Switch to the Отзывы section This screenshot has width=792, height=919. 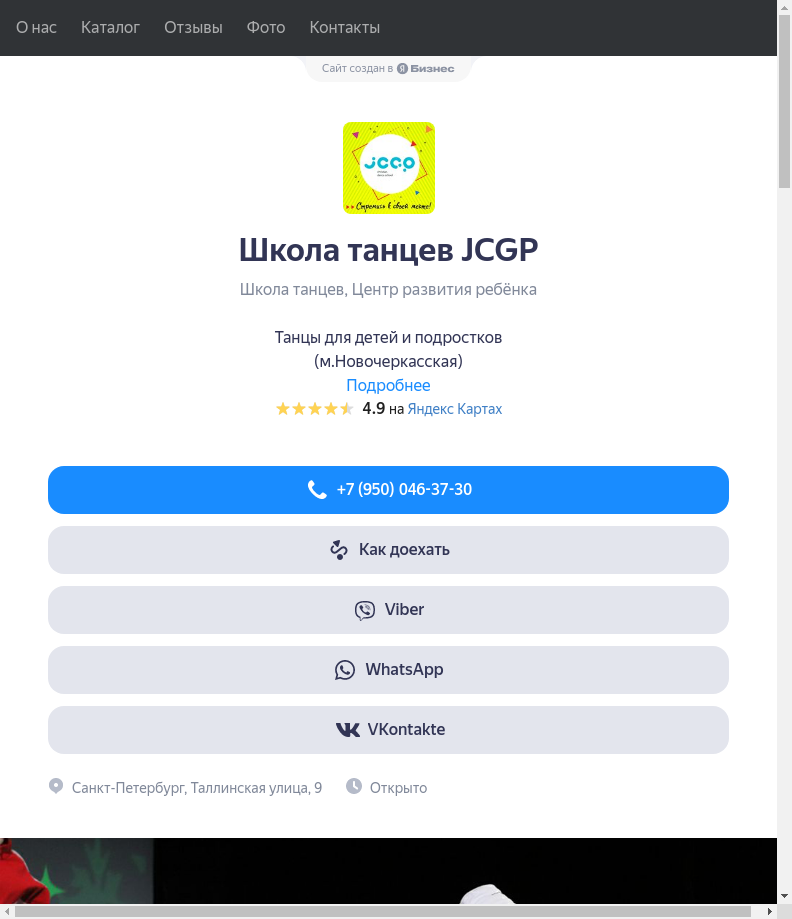tap(193, 28)
